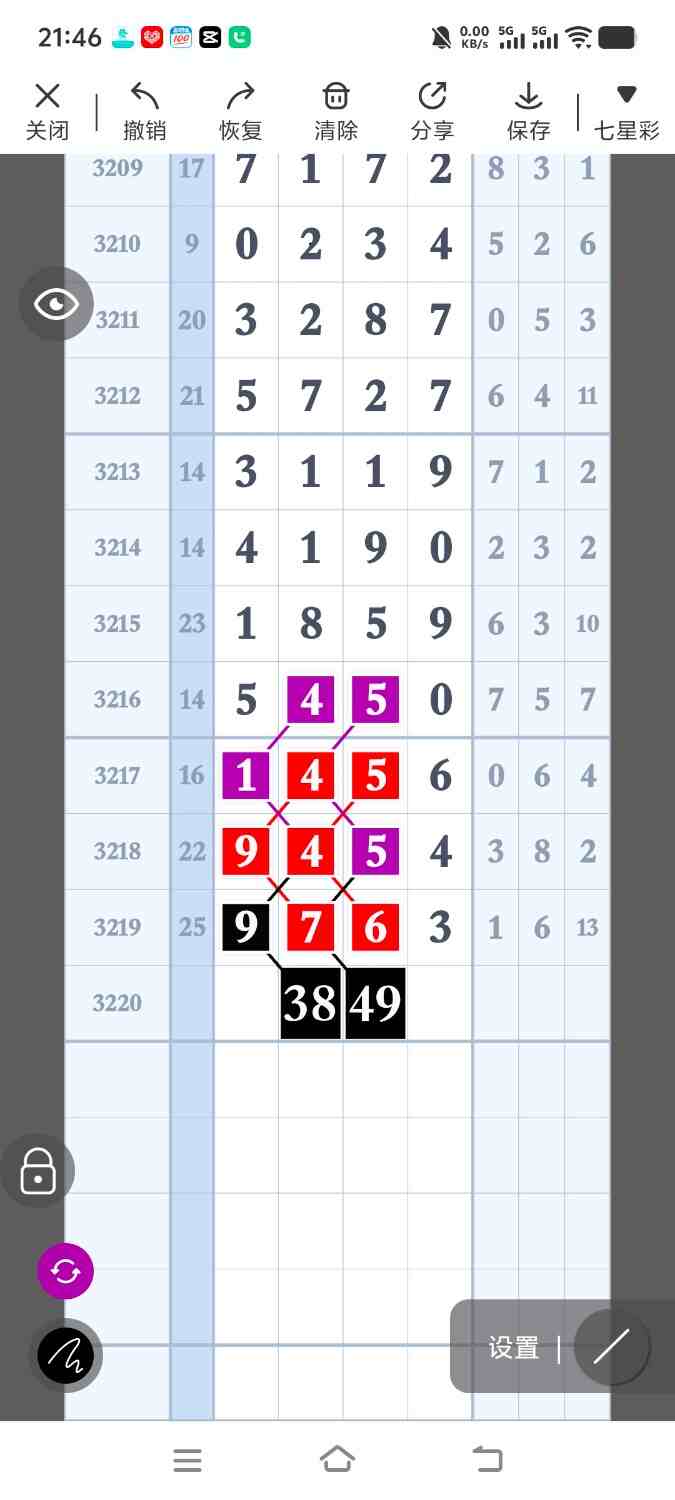Viewport: 675px width, 1500px height.
Task: Share the chart via 分享
Action: [x=432, y=111]
